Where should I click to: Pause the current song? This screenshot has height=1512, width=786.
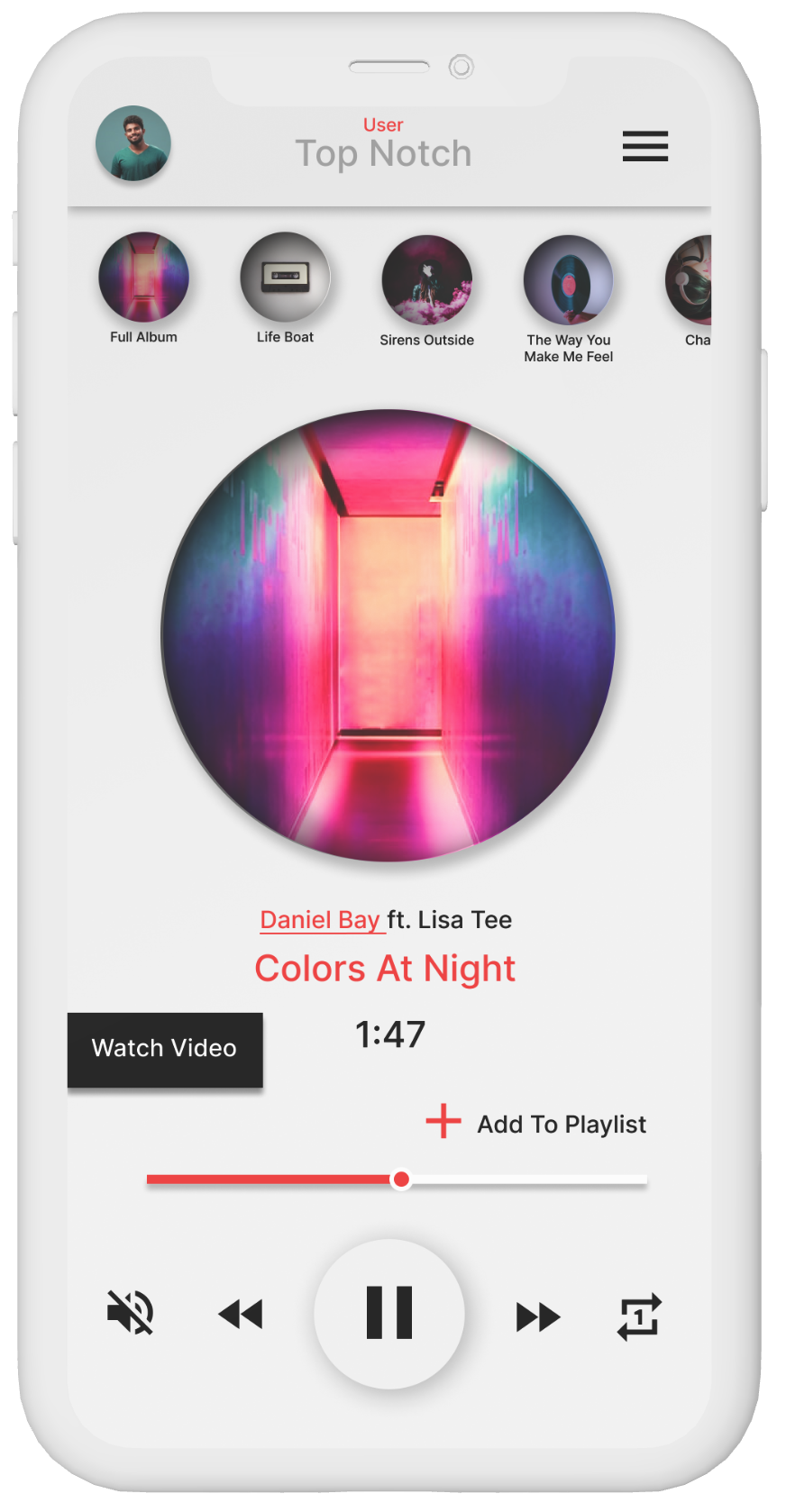[389, 1313]
